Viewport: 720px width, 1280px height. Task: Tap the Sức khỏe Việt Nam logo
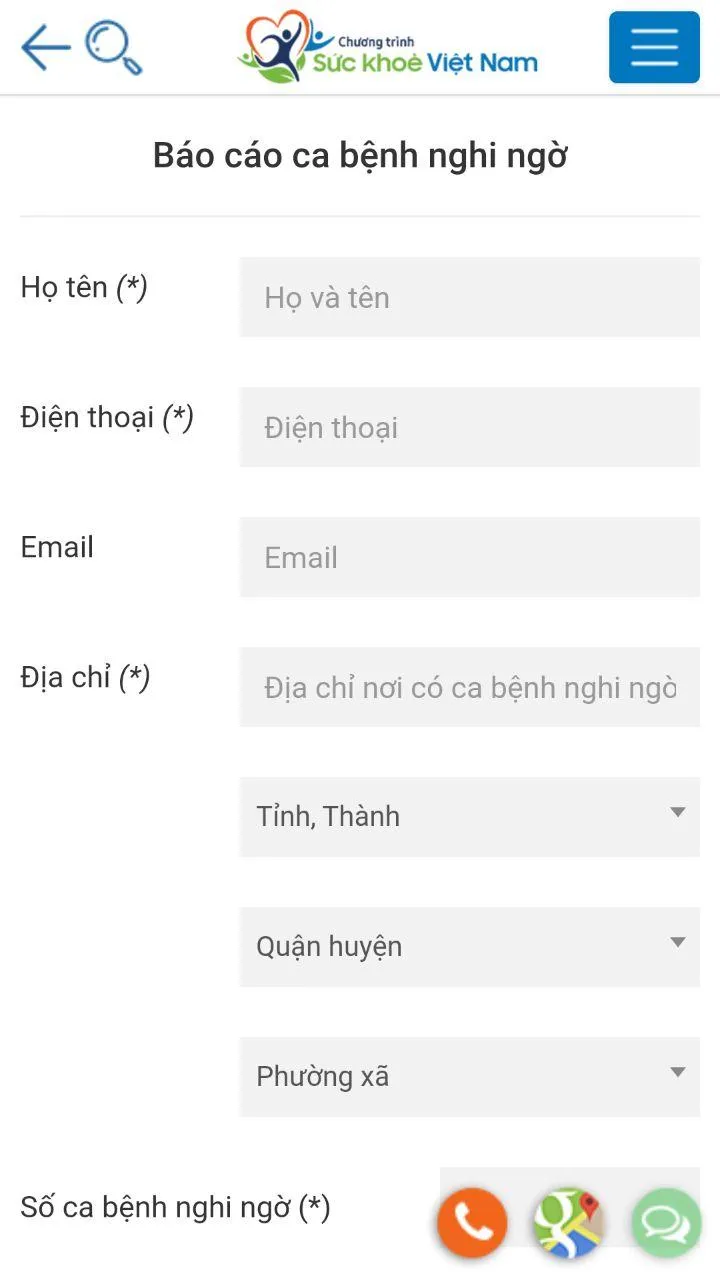388,46
